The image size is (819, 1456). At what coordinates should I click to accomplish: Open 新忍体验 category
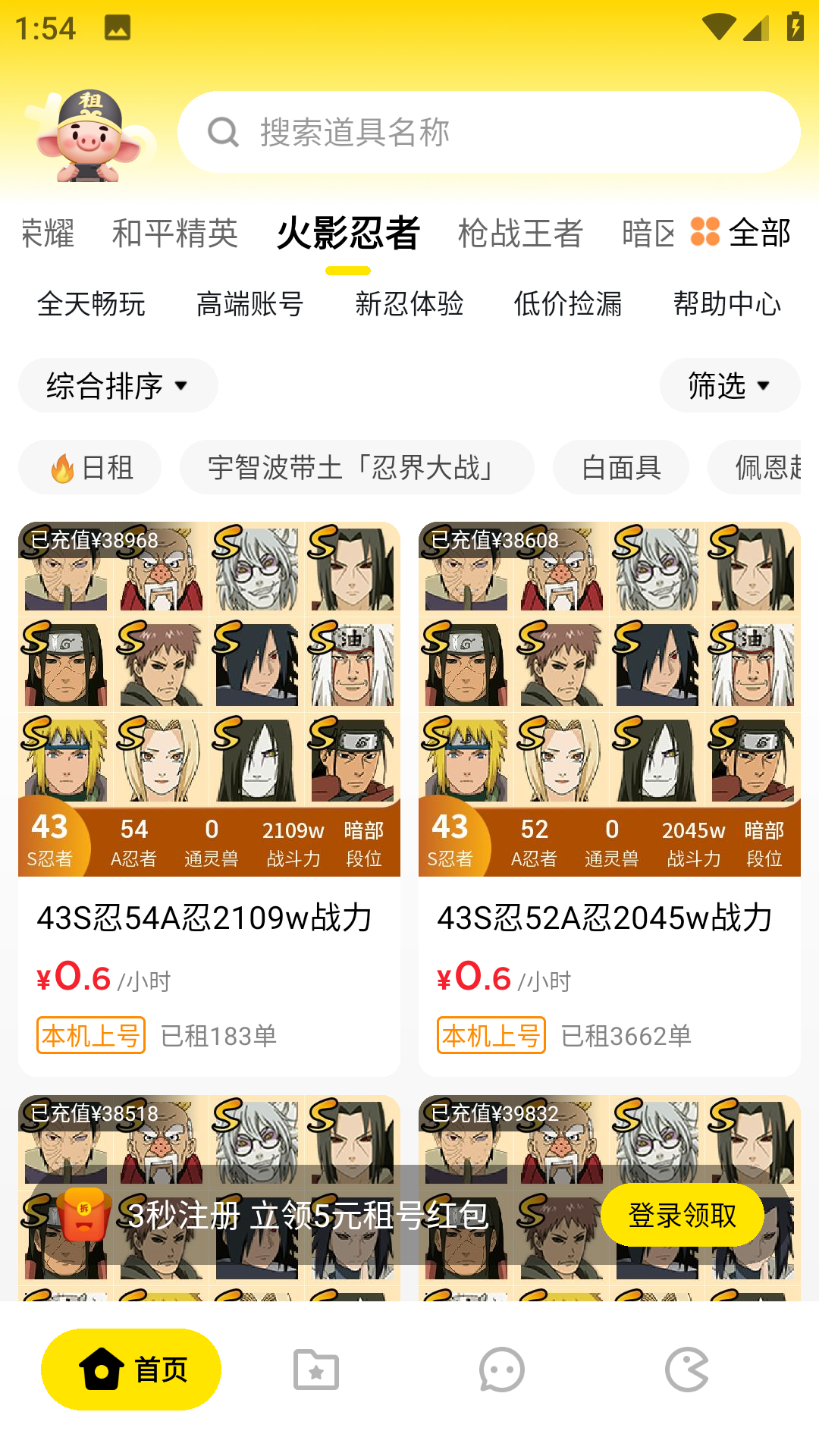click(409, 304)
